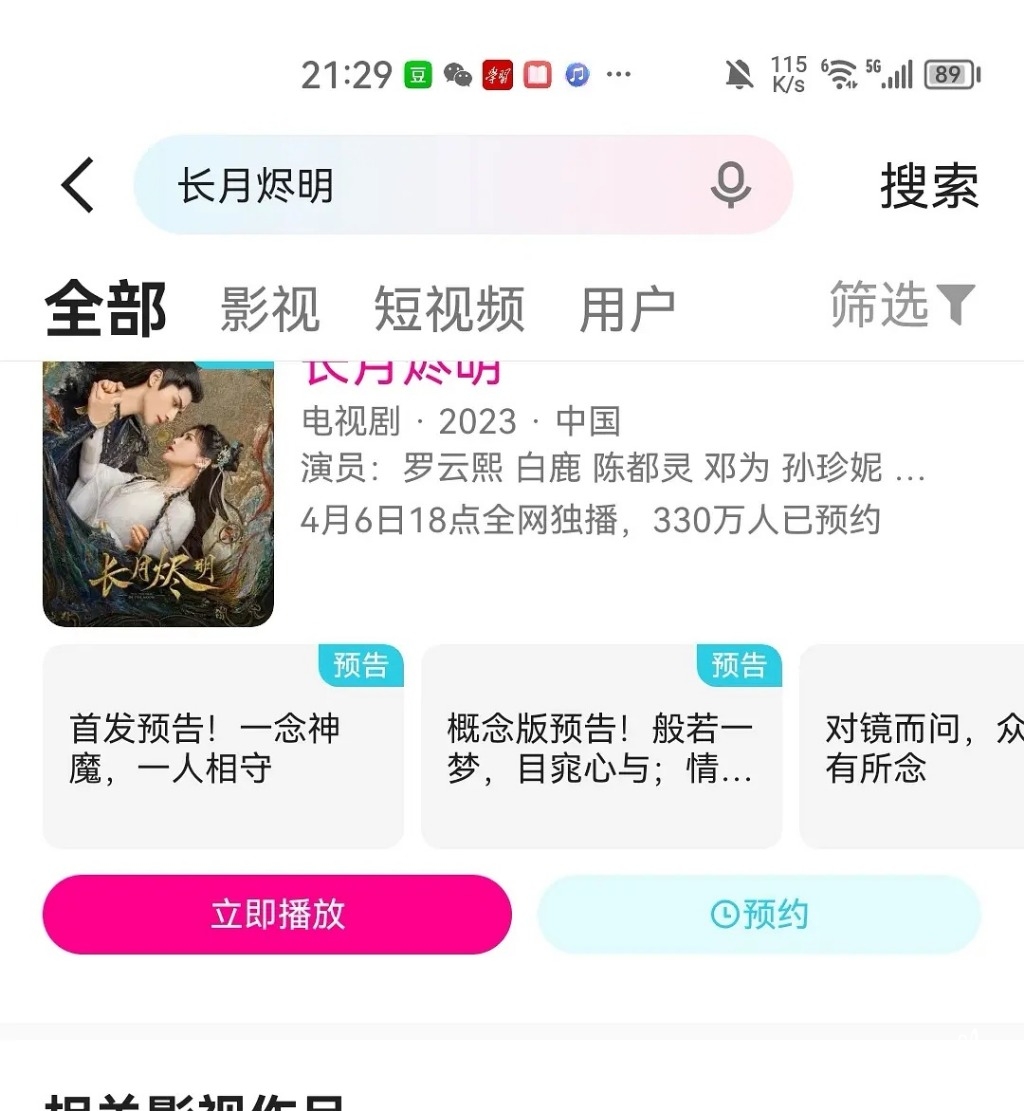Screen dimensions: 1024x1111
Task: Go back with the arrow icon
Action: point(78,185)
